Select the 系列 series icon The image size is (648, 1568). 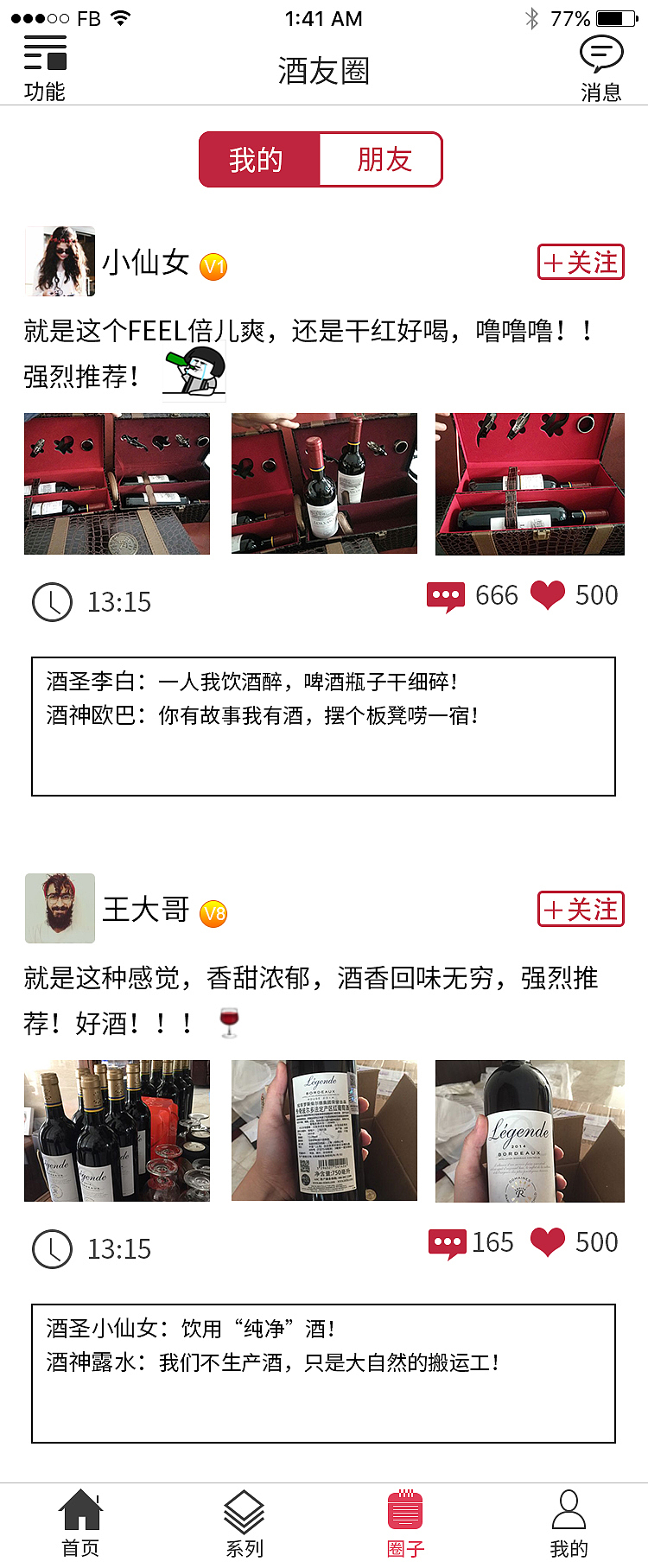point(244,1508)
